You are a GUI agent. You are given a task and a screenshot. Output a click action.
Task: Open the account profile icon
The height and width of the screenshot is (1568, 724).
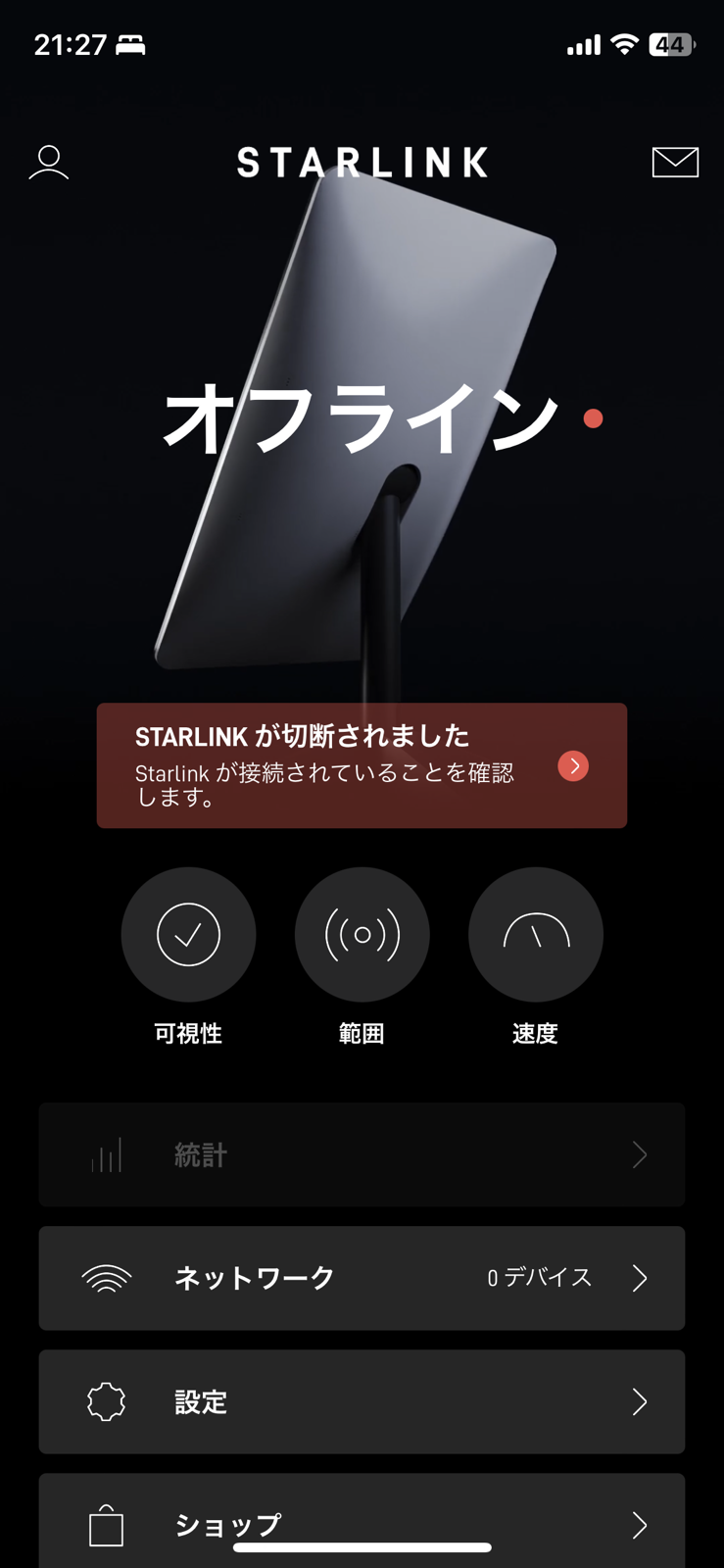(x=49, y=163)
